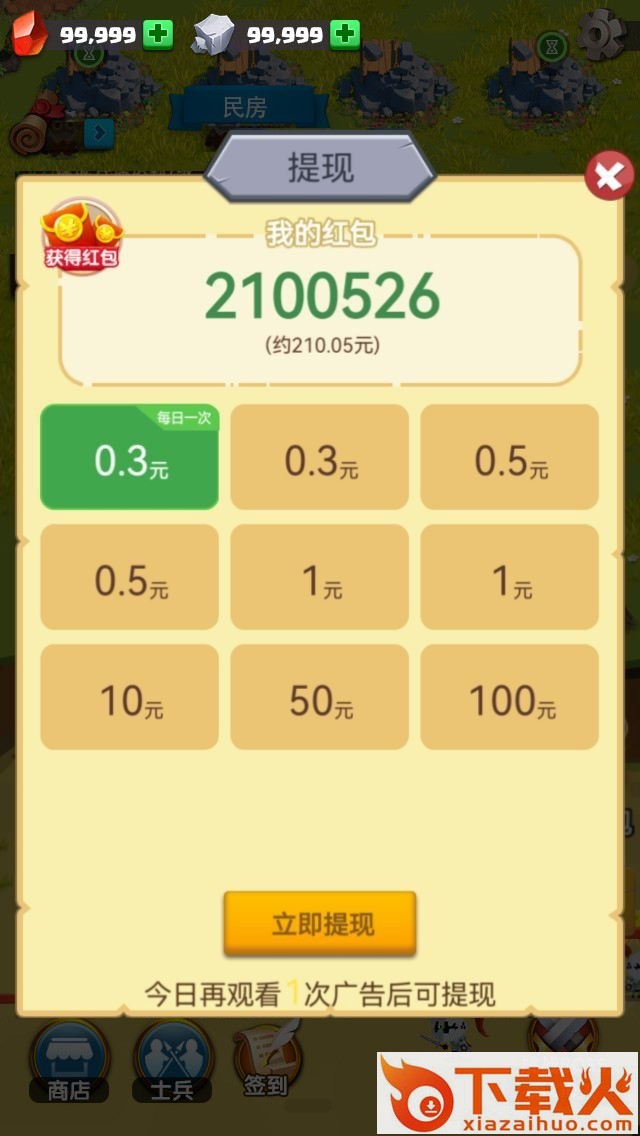This screenshot has height=1136, width=640.
Task: Select the green 0.3元 每日一次 option
Action: 130,456
